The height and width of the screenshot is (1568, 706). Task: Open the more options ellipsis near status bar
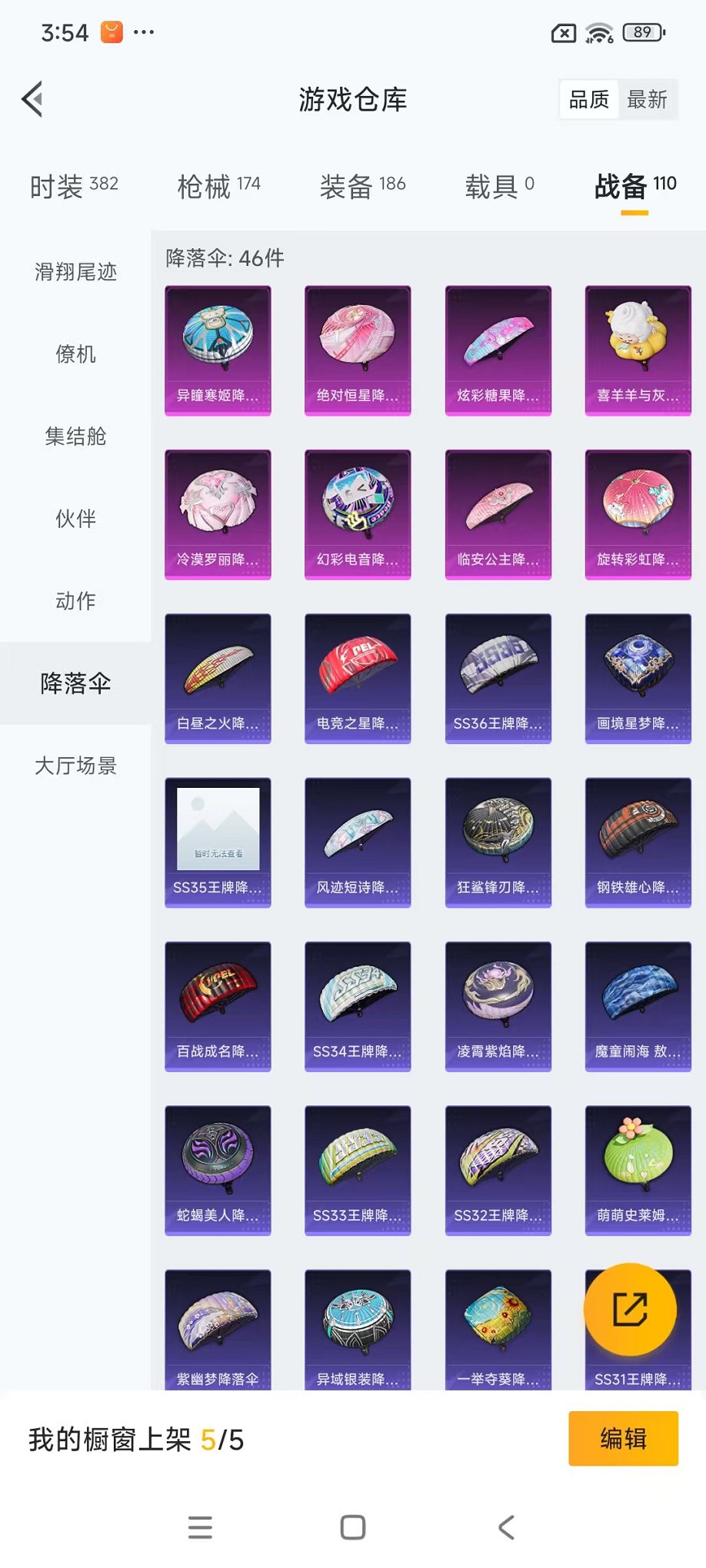coord(142,31)
